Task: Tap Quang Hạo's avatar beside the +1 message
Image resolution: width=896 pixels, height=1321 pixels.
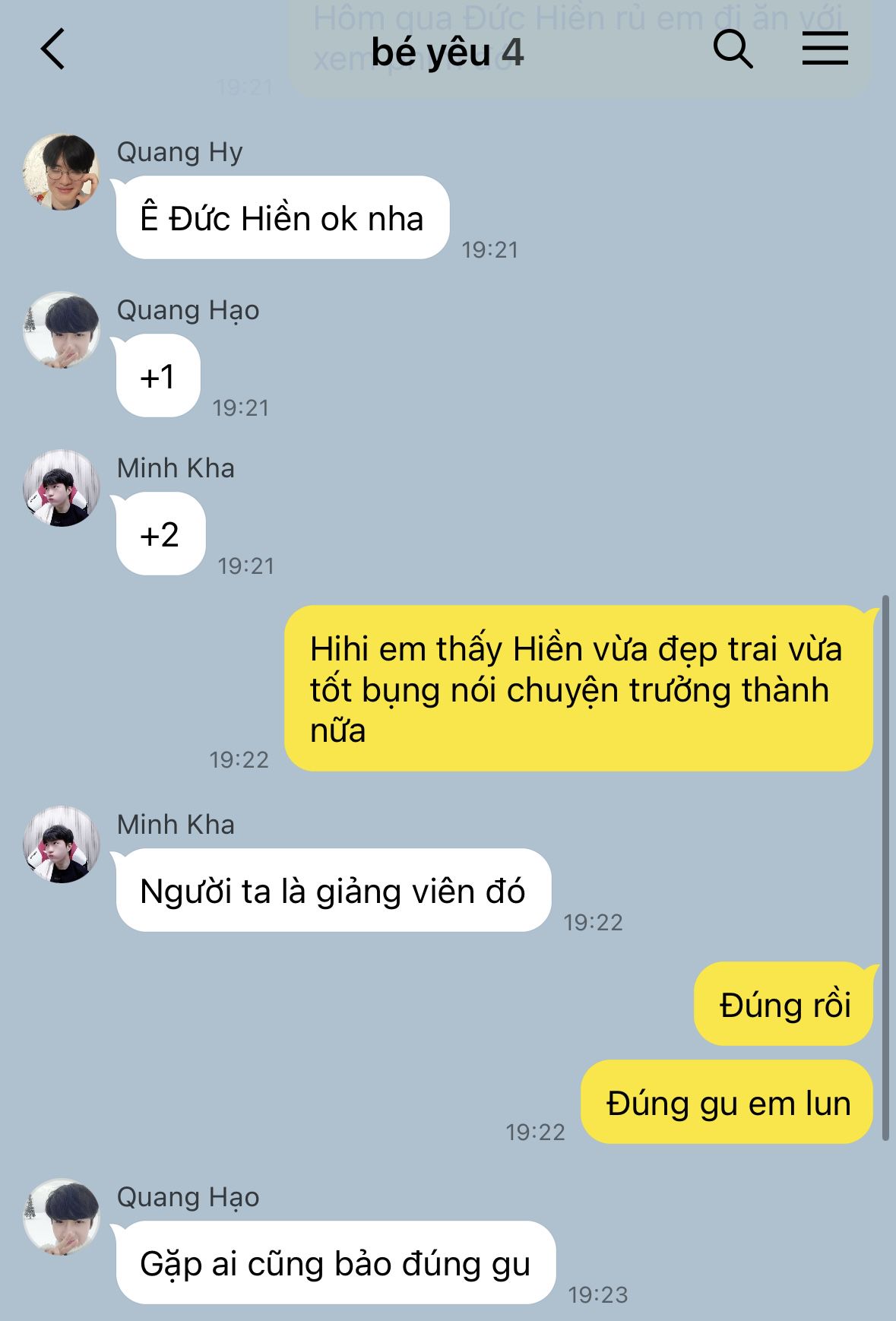Action: tap(62, 331)
